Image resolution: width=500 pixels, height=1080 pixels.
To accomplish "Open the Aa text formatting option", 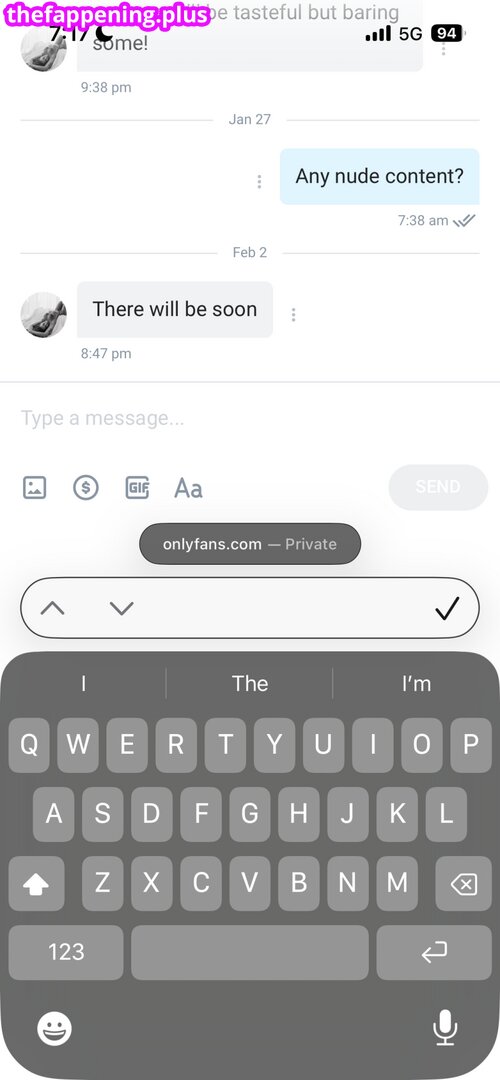I will click(x=188, y=488).
